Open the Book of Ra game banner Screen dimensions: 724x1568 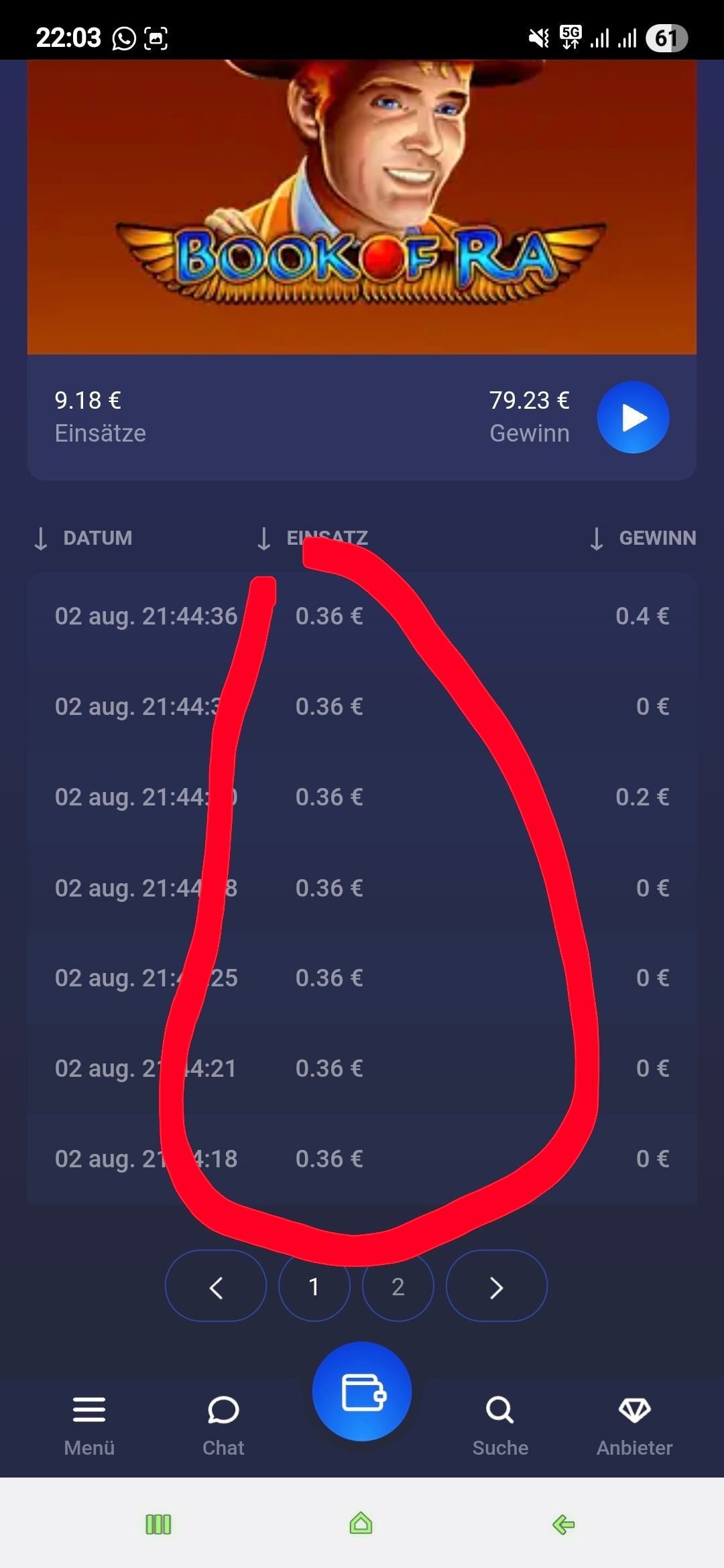click(362, 206)
